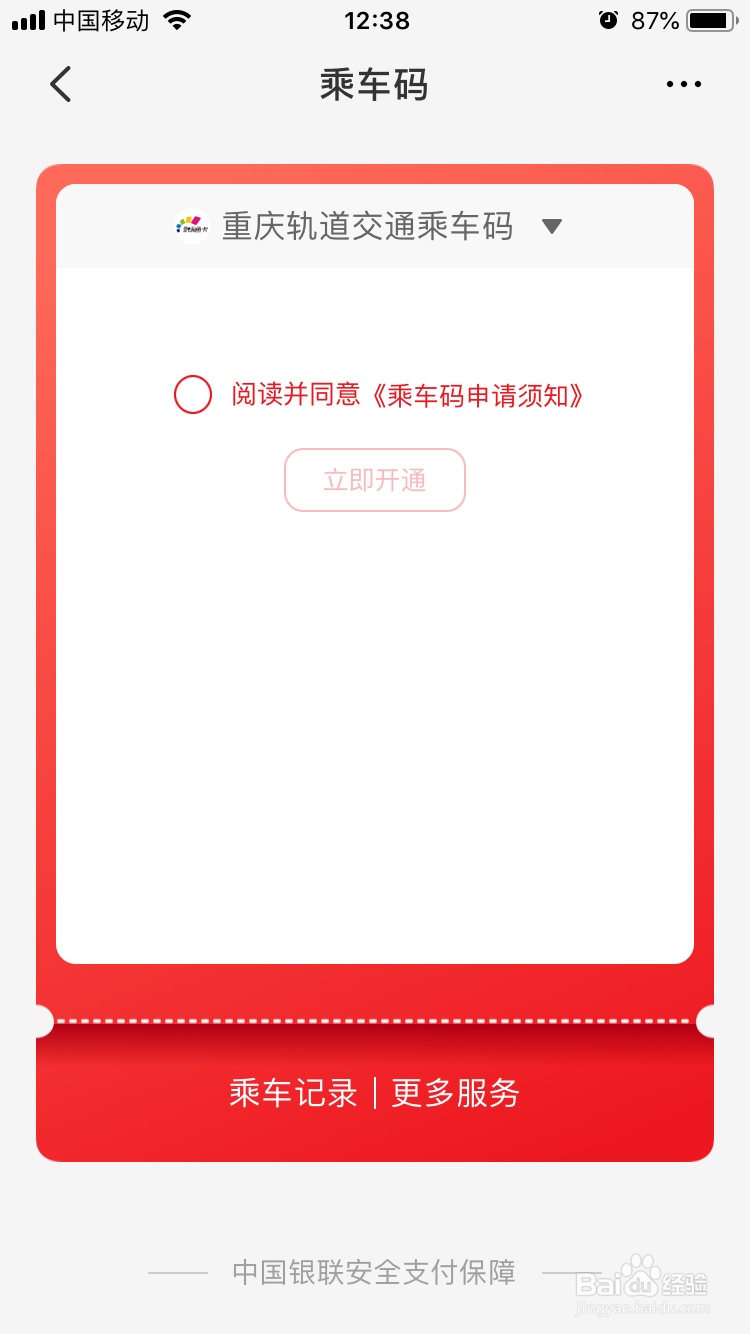
Task: Check the agreement consent circle
Action: click(193, 395)
